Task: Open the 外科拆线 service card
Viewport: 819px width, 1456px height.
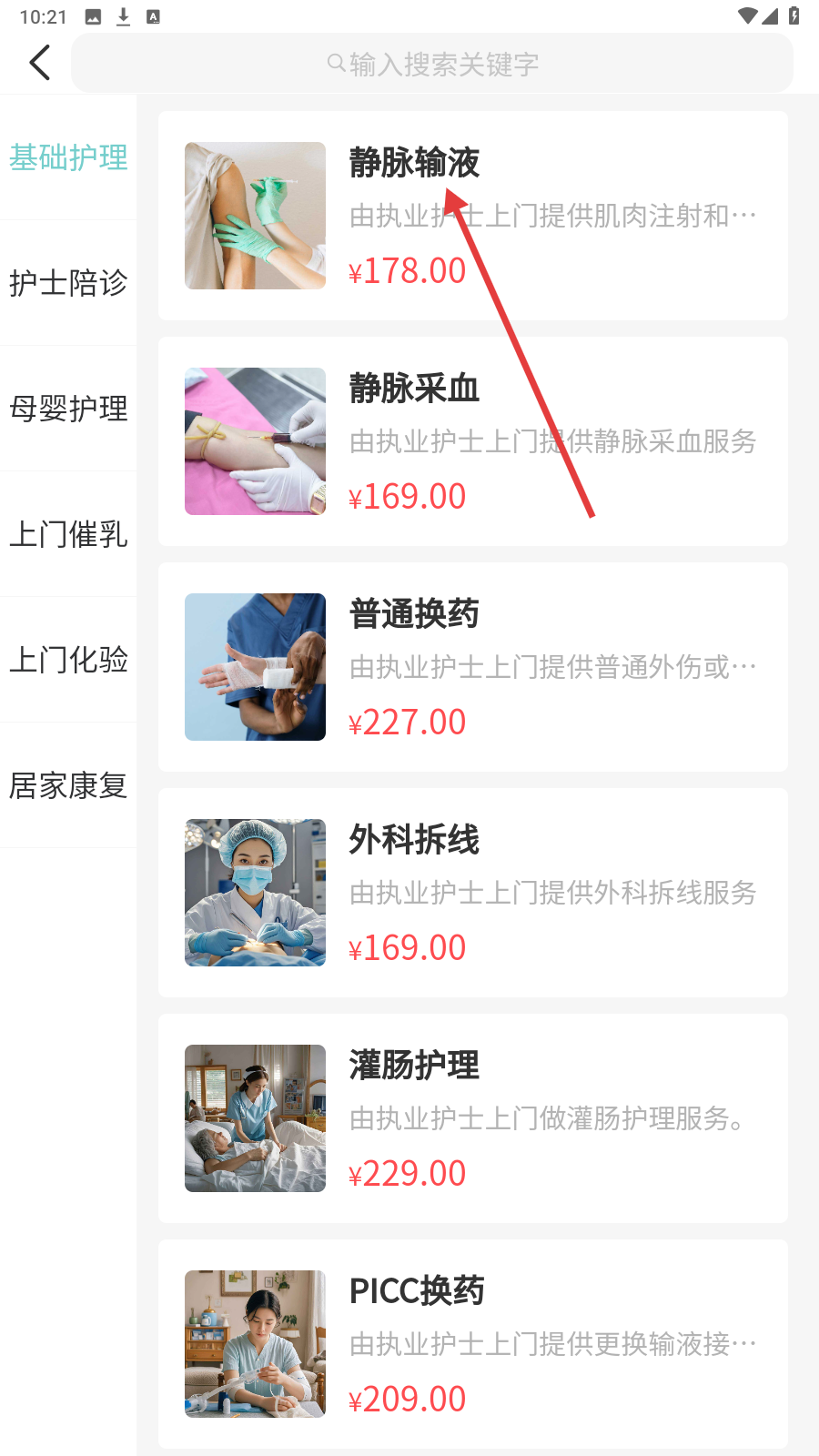Action: [472, 893]
